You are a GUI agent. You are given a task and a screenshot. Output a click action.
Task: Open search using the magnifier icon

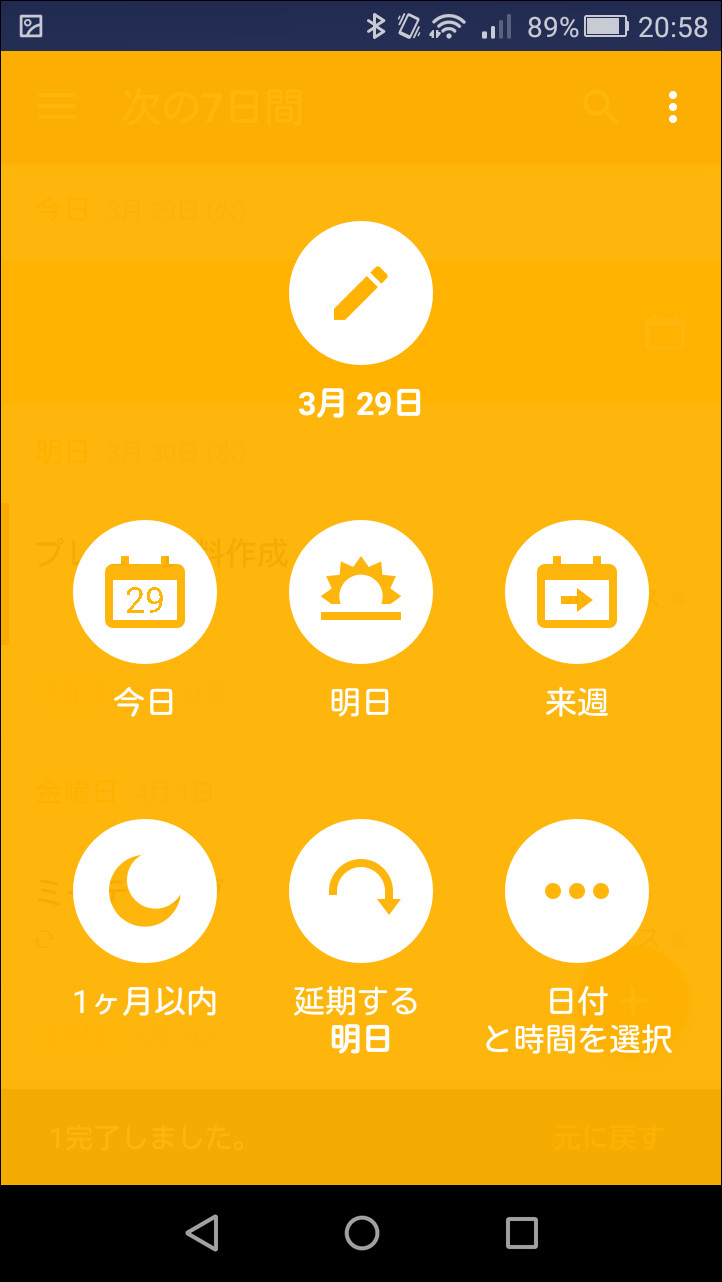tap(599, 105)
